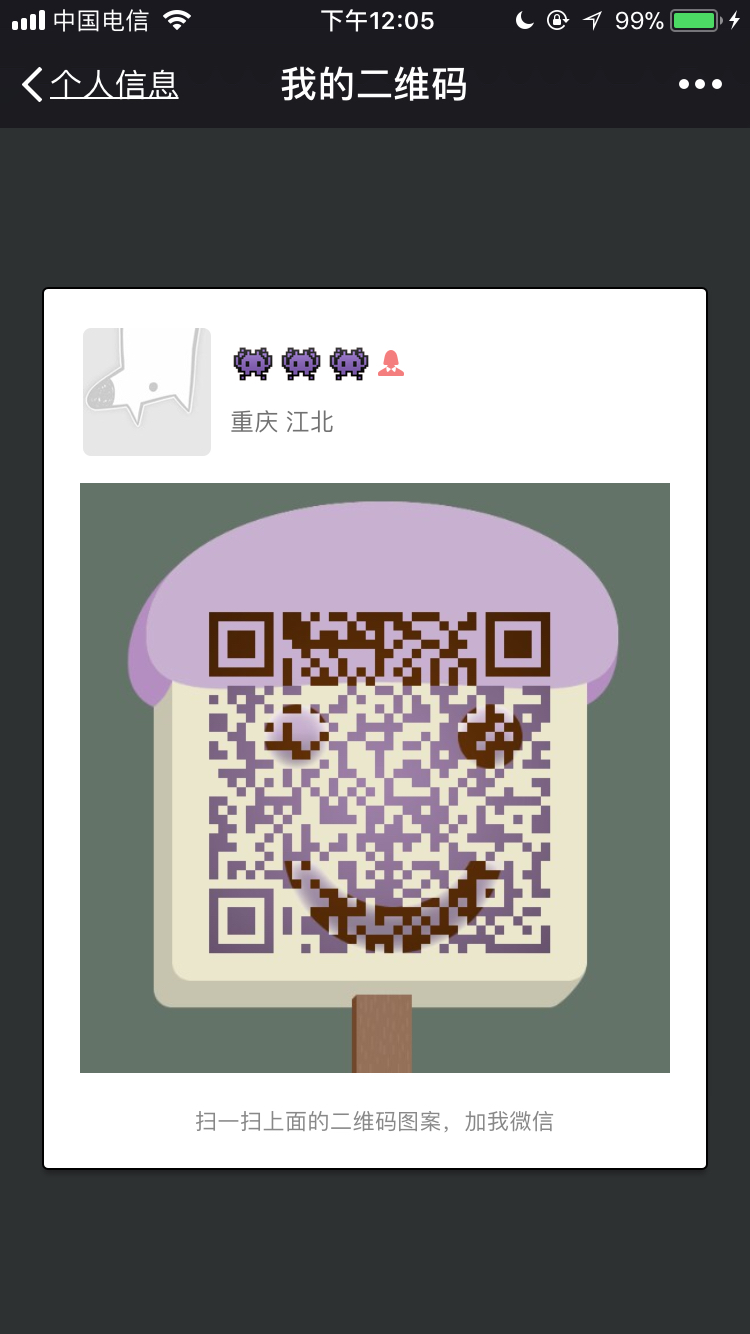Tap the profile avatar thumbnail

(x=146, y=392)
